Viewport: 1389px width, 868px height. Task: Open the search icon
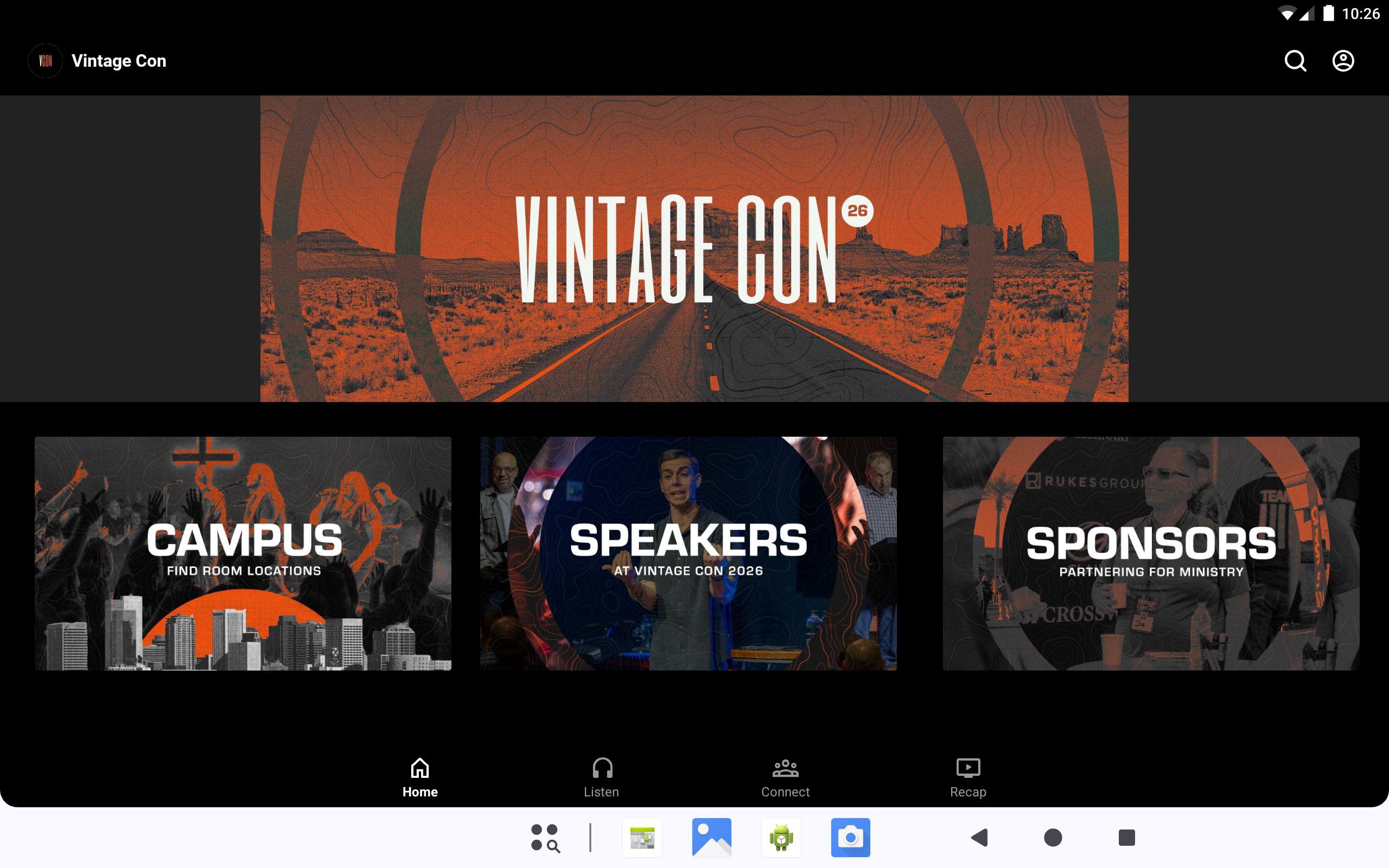click(1295, 61)
